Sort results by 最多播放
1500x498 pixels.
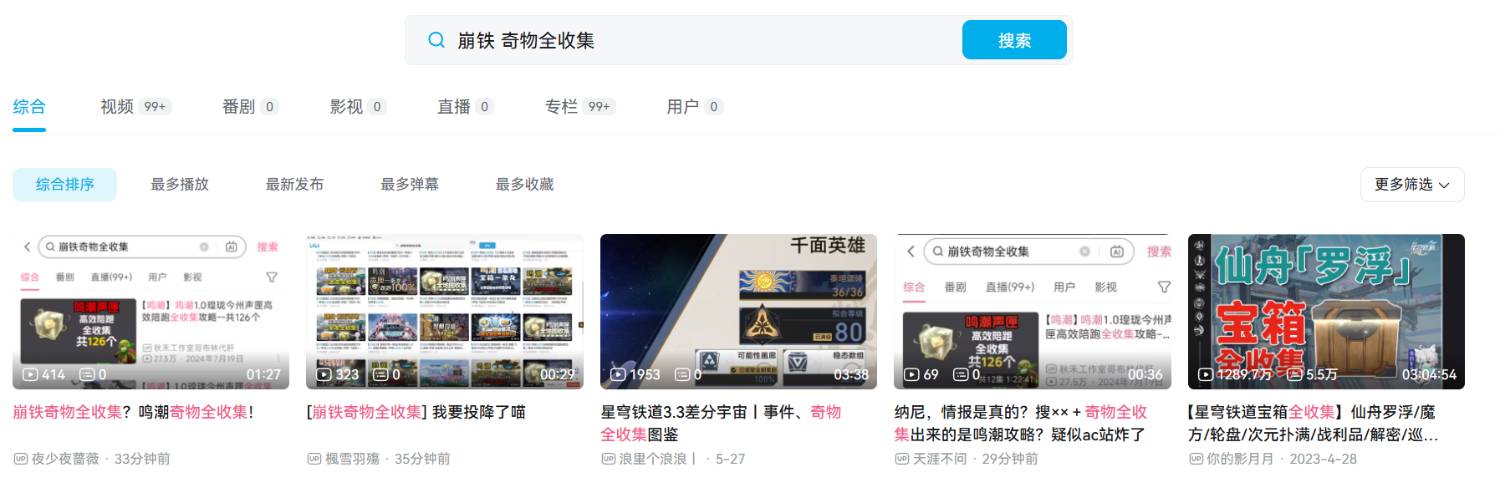180,184
